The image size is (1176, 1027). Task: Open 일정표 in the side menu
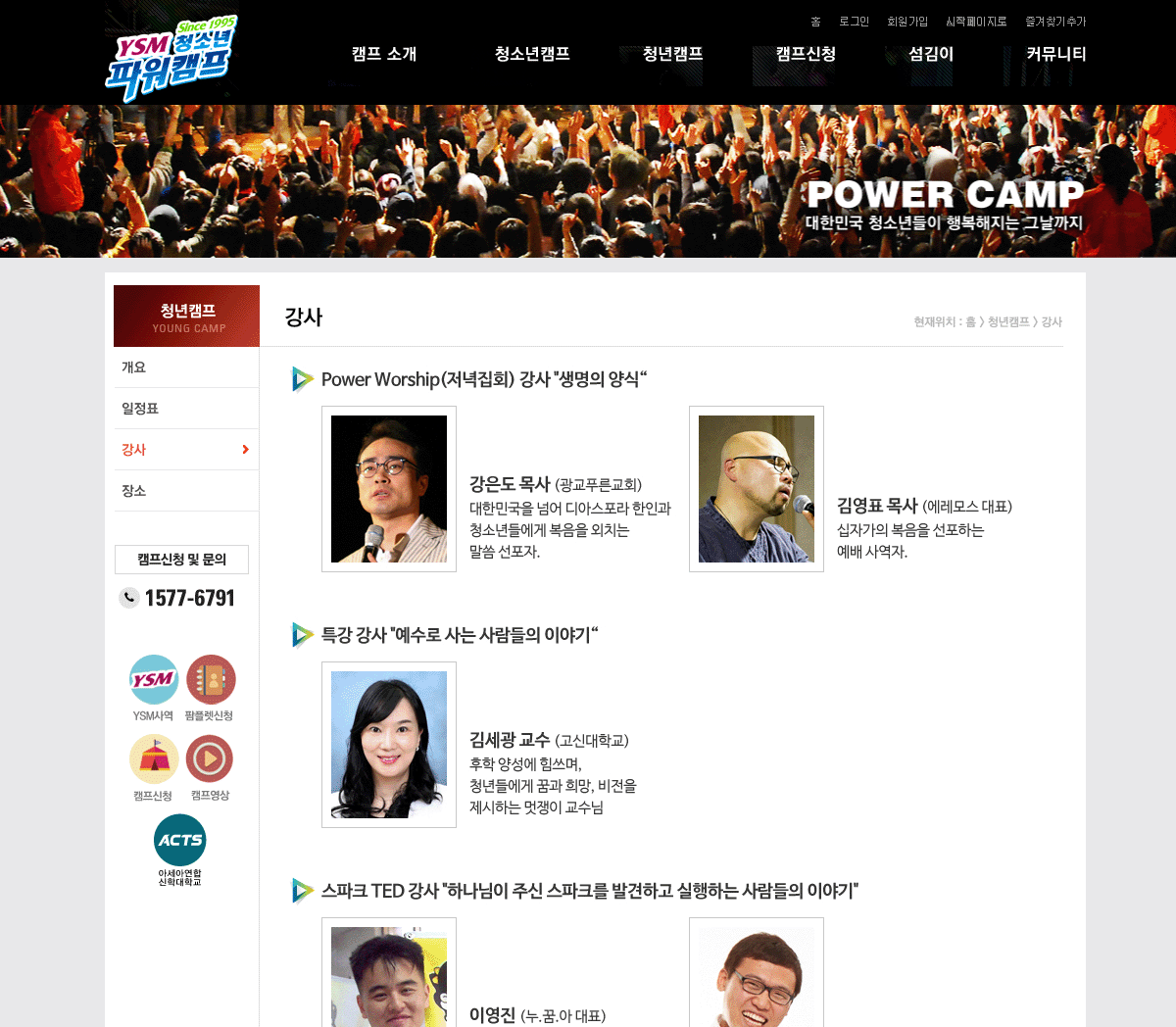coord(140,409)
